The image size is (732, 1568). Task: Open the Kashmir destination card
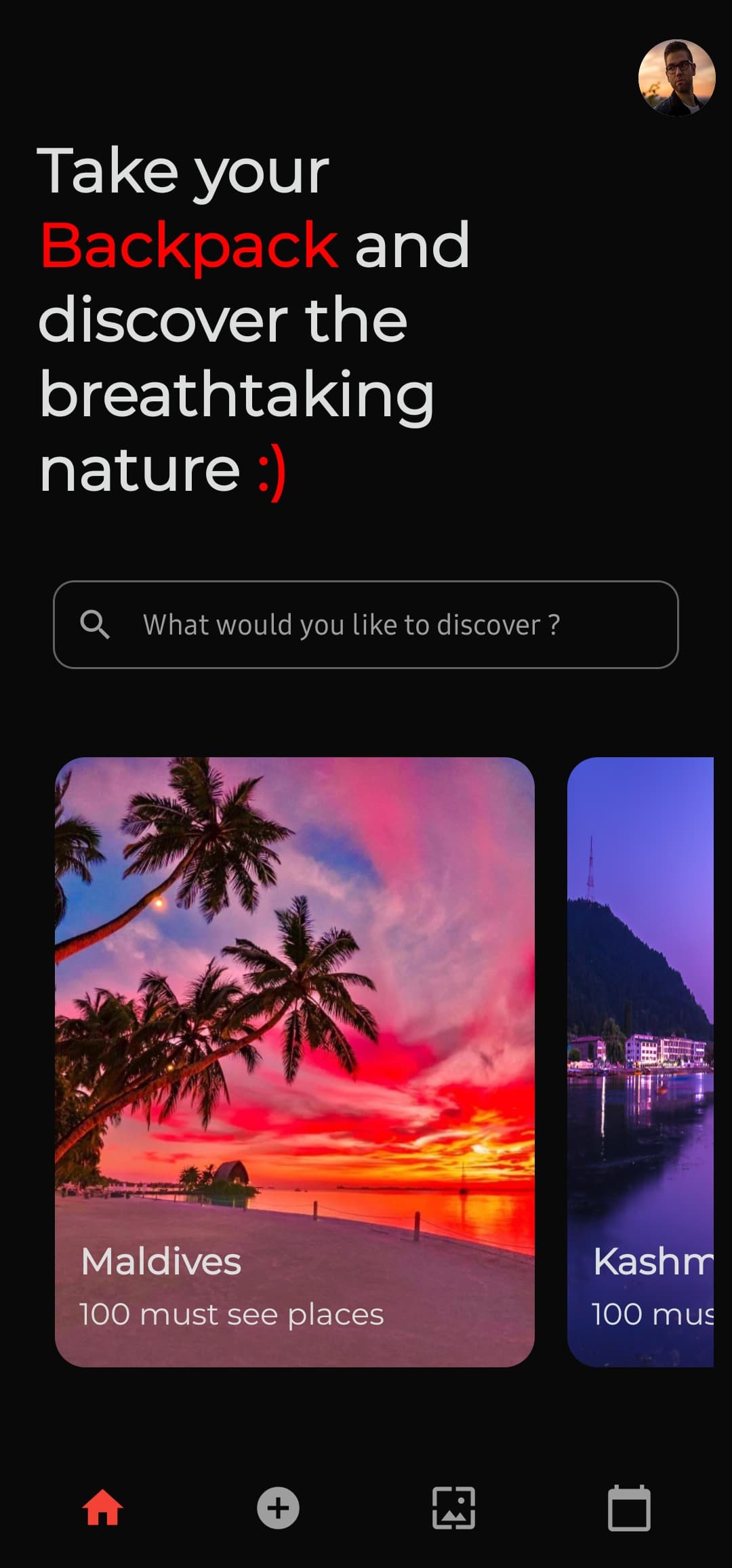[x=640, y=1061]
